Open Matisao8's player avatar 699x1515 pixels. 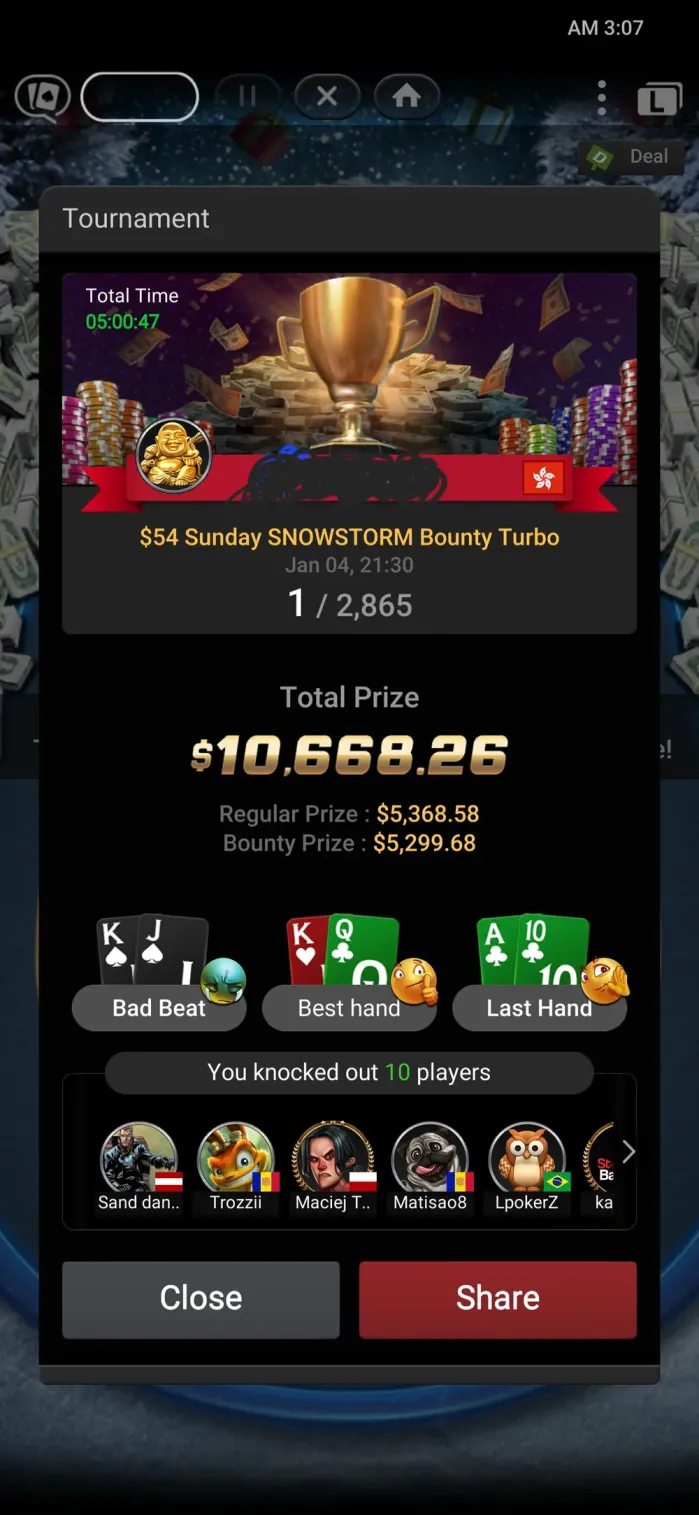[x=430, y=1160]
